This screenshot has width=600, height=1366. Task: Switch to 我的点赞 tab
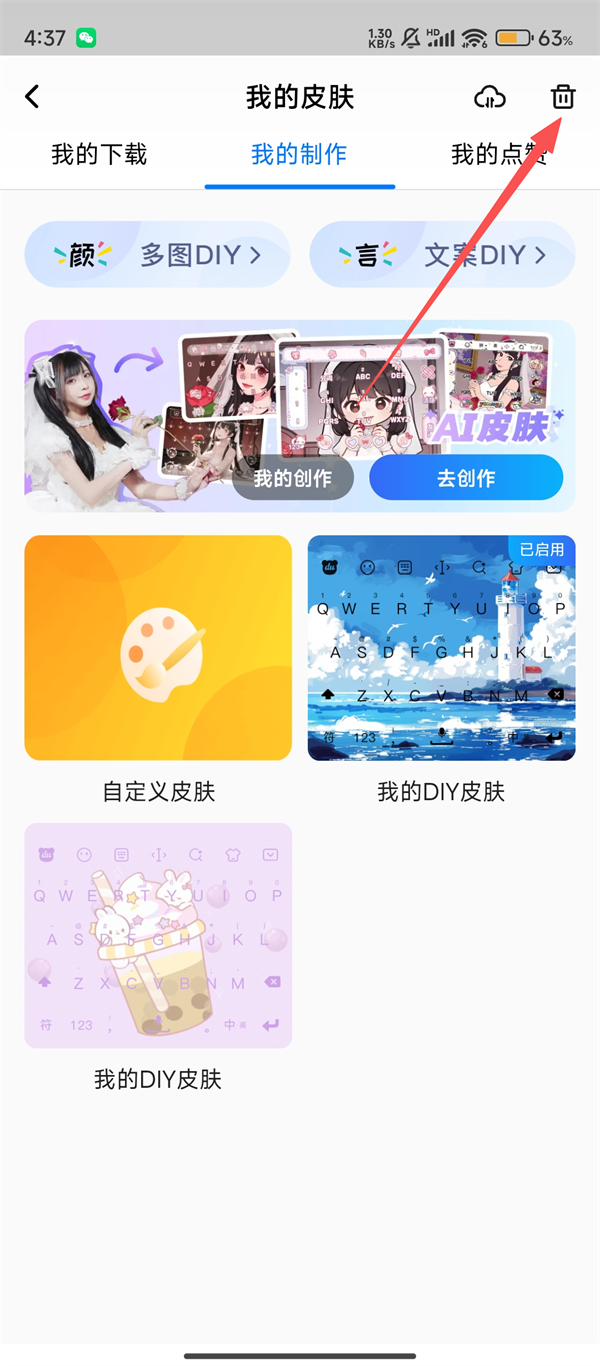point(499,154)
